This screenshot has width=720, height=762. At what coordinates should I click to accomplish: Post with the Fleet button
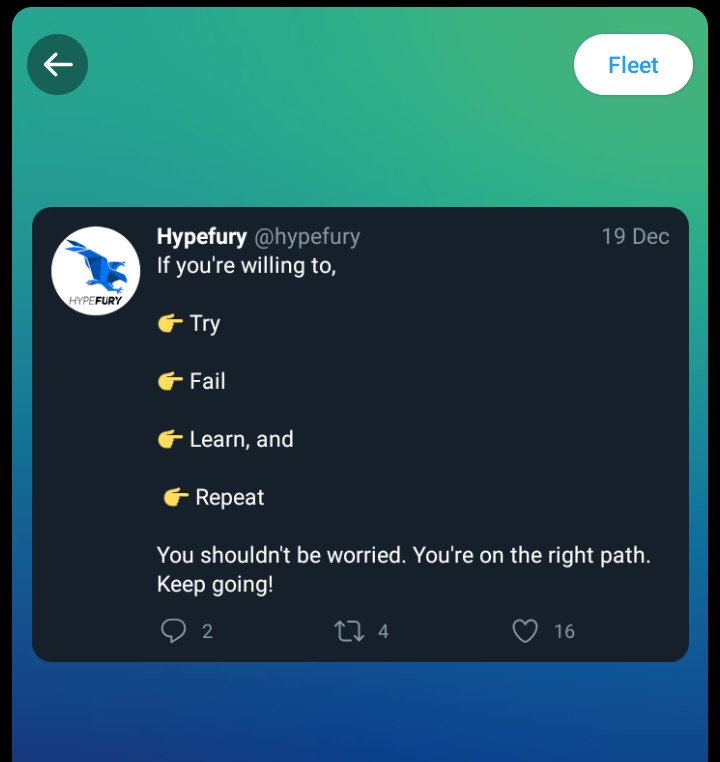633,65
